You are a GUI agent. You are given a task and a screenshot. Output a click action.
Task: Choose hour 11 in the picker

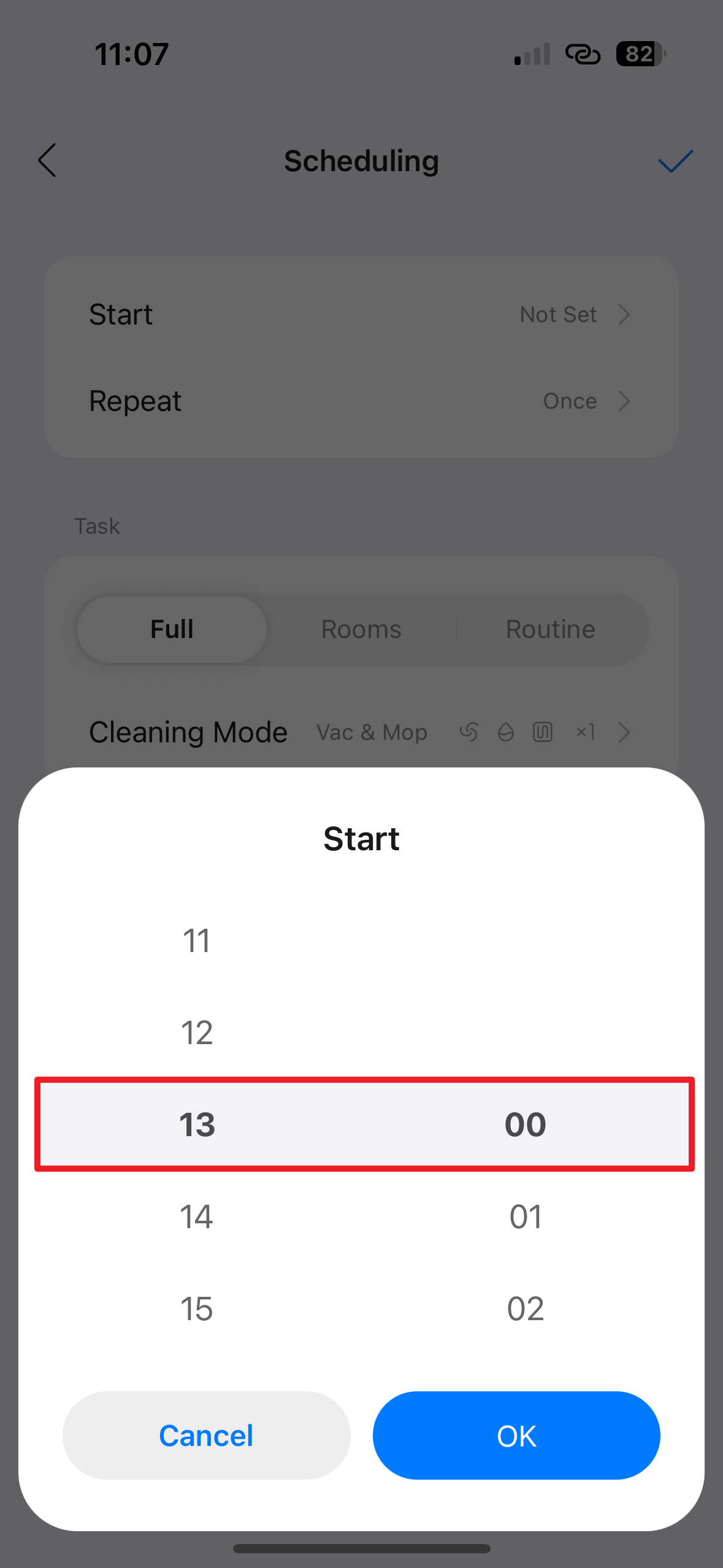point(196,940)
